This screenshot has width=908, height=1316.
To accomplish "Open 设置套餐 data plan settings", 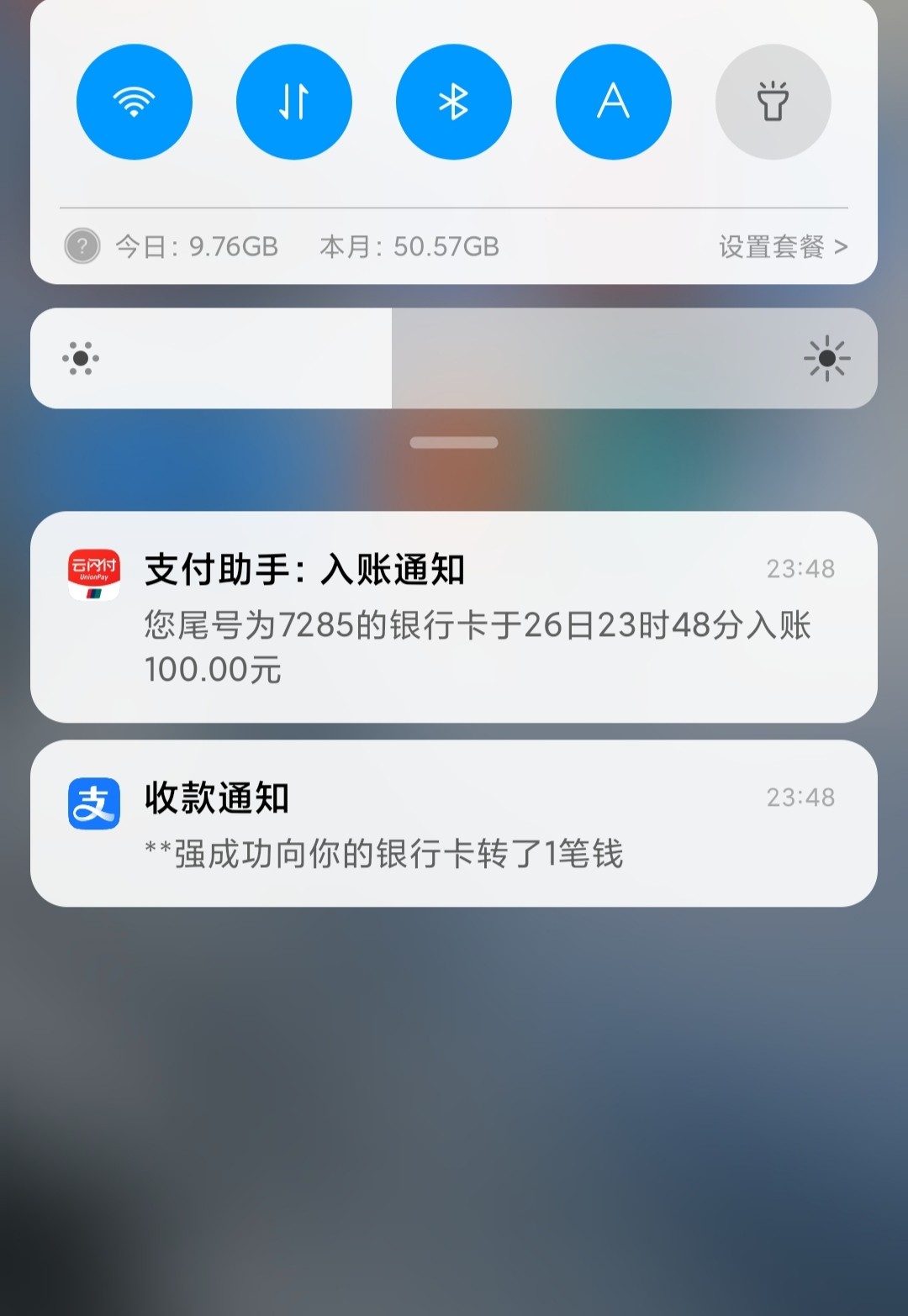I will 783,247.
